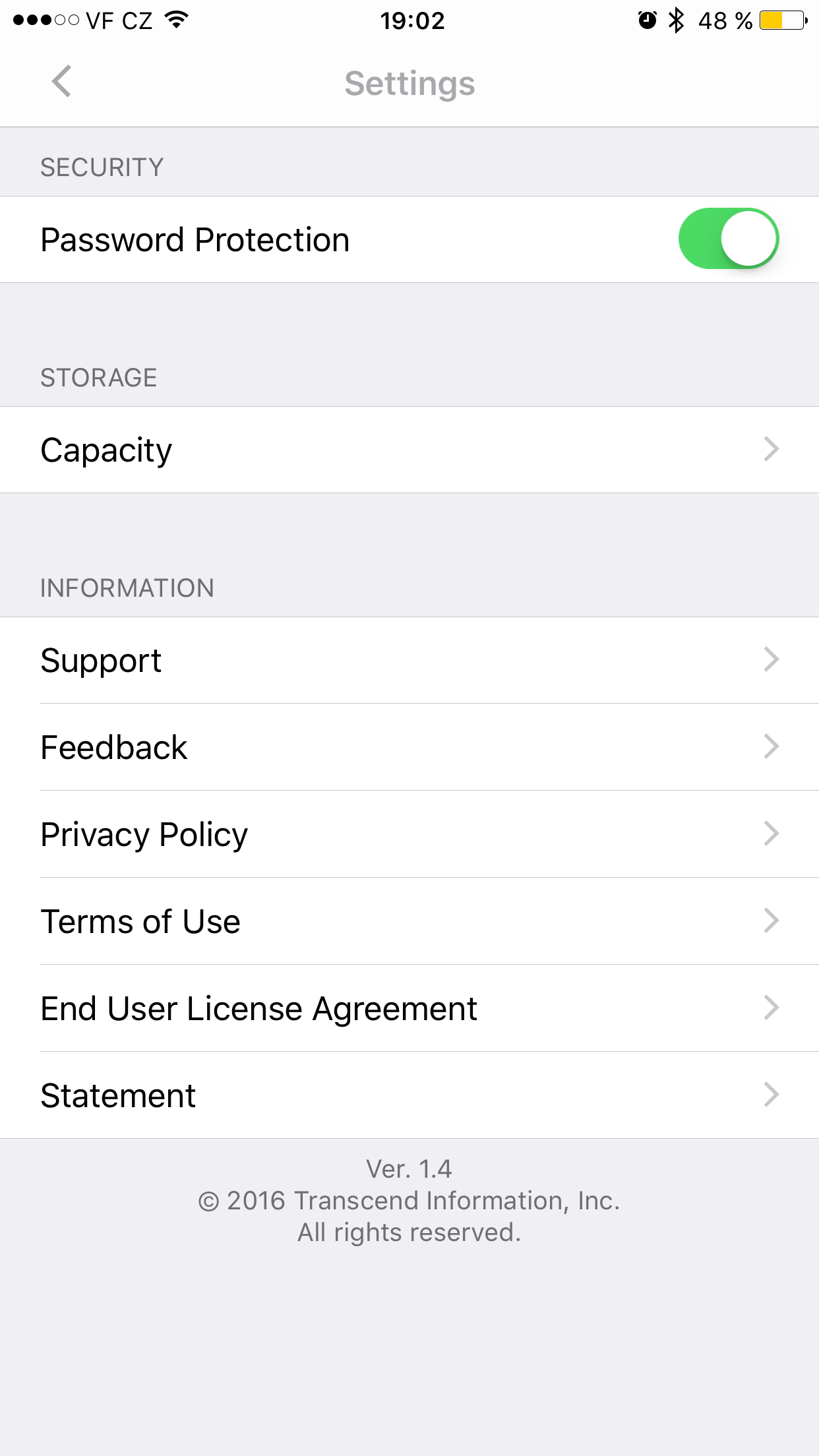Image resolution: width=819 pixels, height=1456 pixels.
Task: Open the Feedback row
Action: tap(409, 747)
